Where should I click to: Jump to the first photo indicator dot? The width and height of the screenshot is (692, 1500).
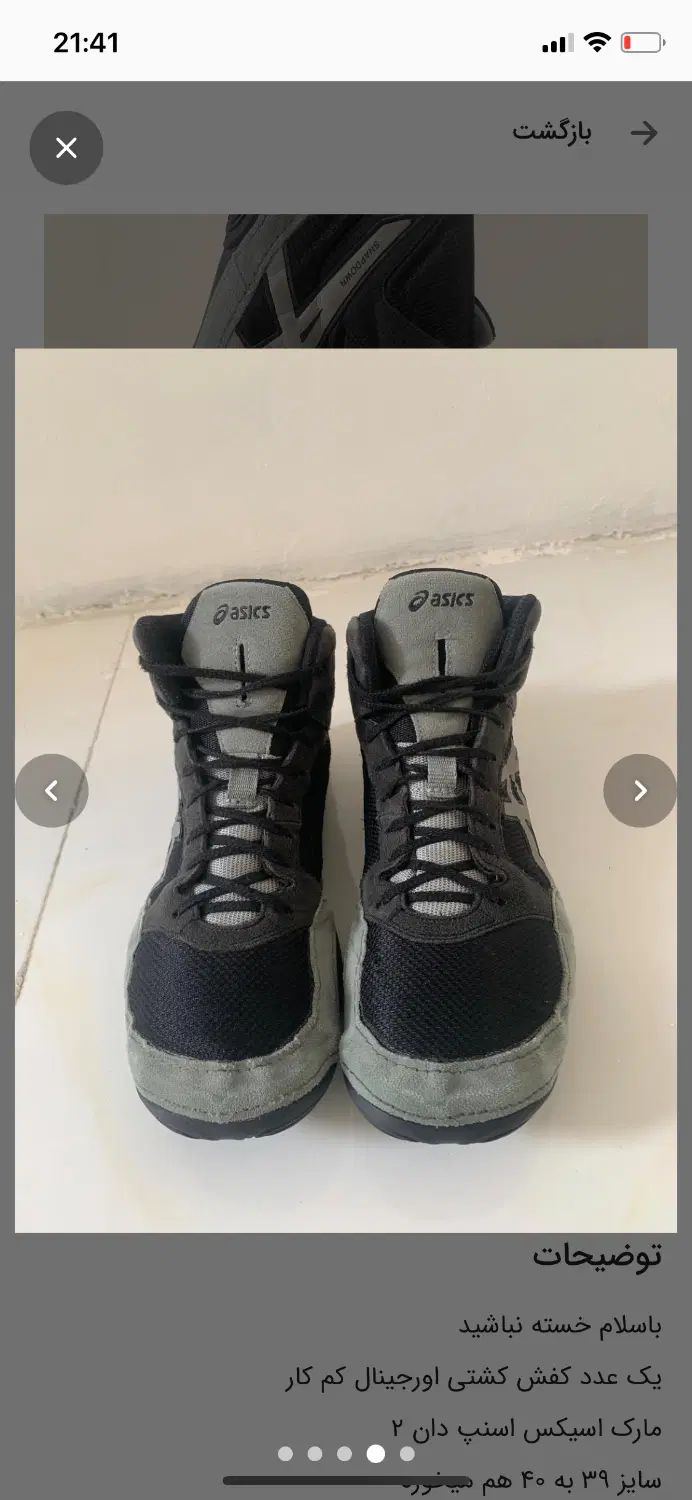point(285,1453)
